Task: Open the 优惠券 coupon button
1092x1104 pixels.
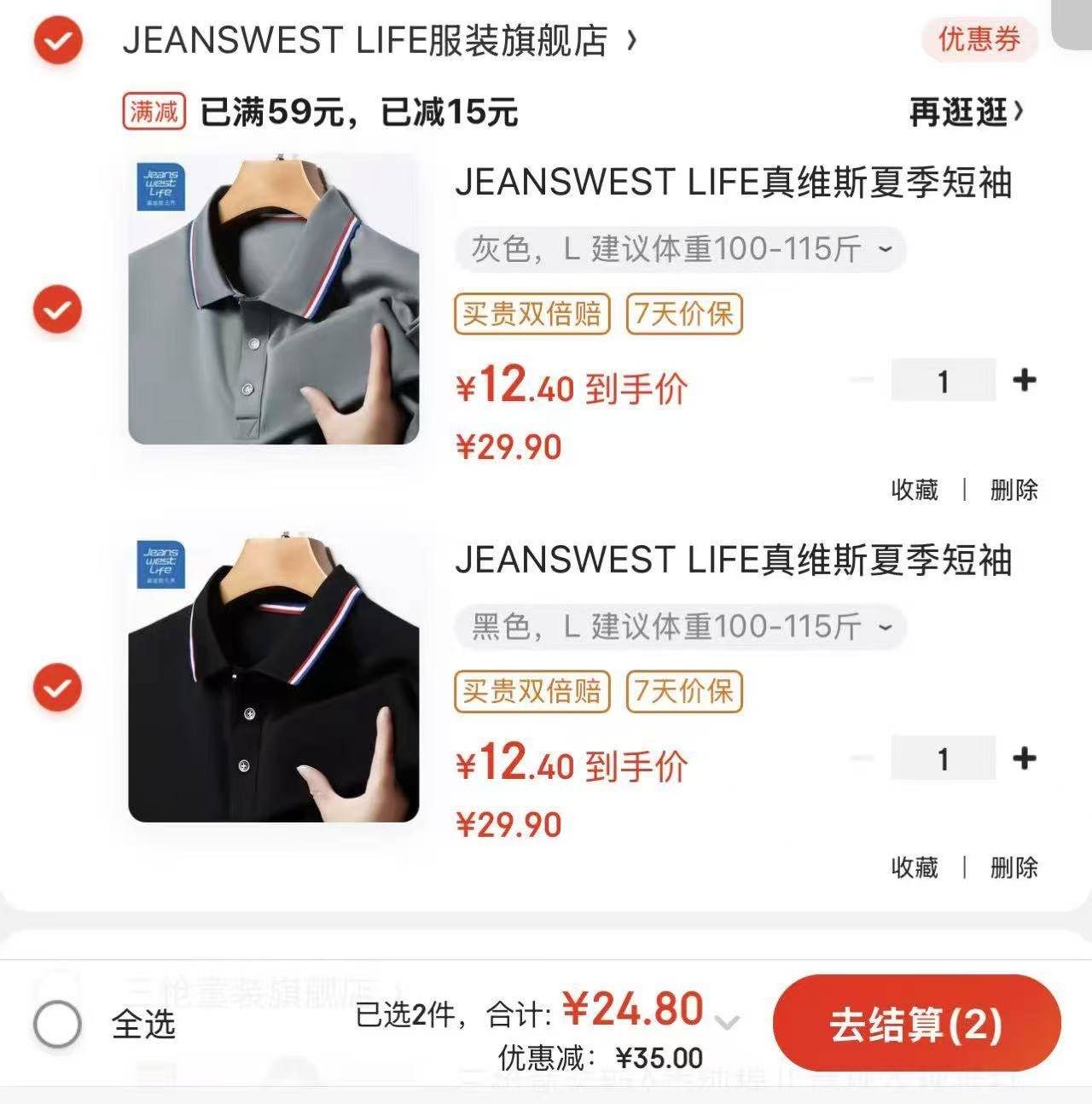Action: pyautogui.click(x=979, y=39)
